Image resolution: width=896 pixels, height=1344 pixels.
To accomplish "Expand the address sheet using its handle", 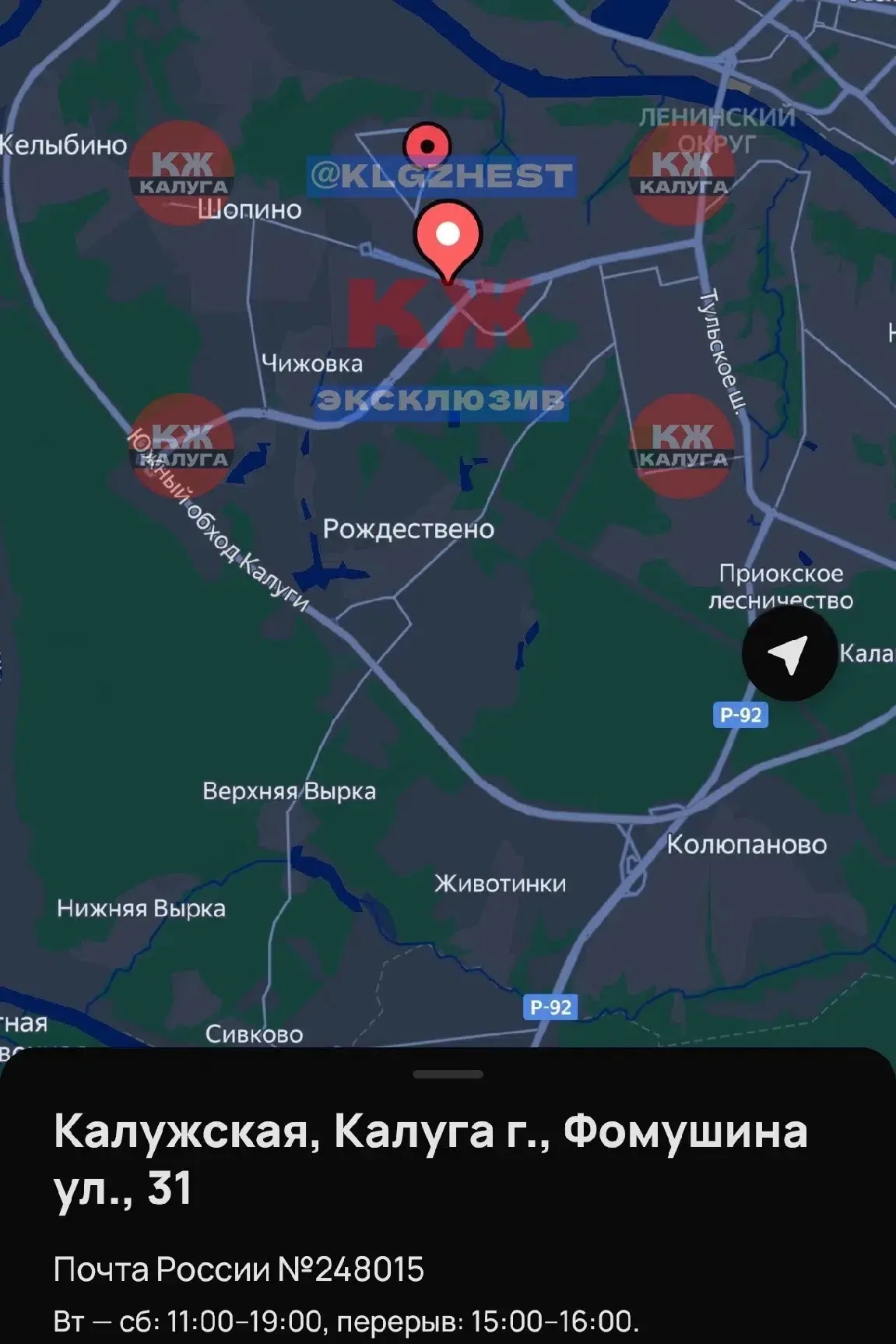I will 448,1075.
